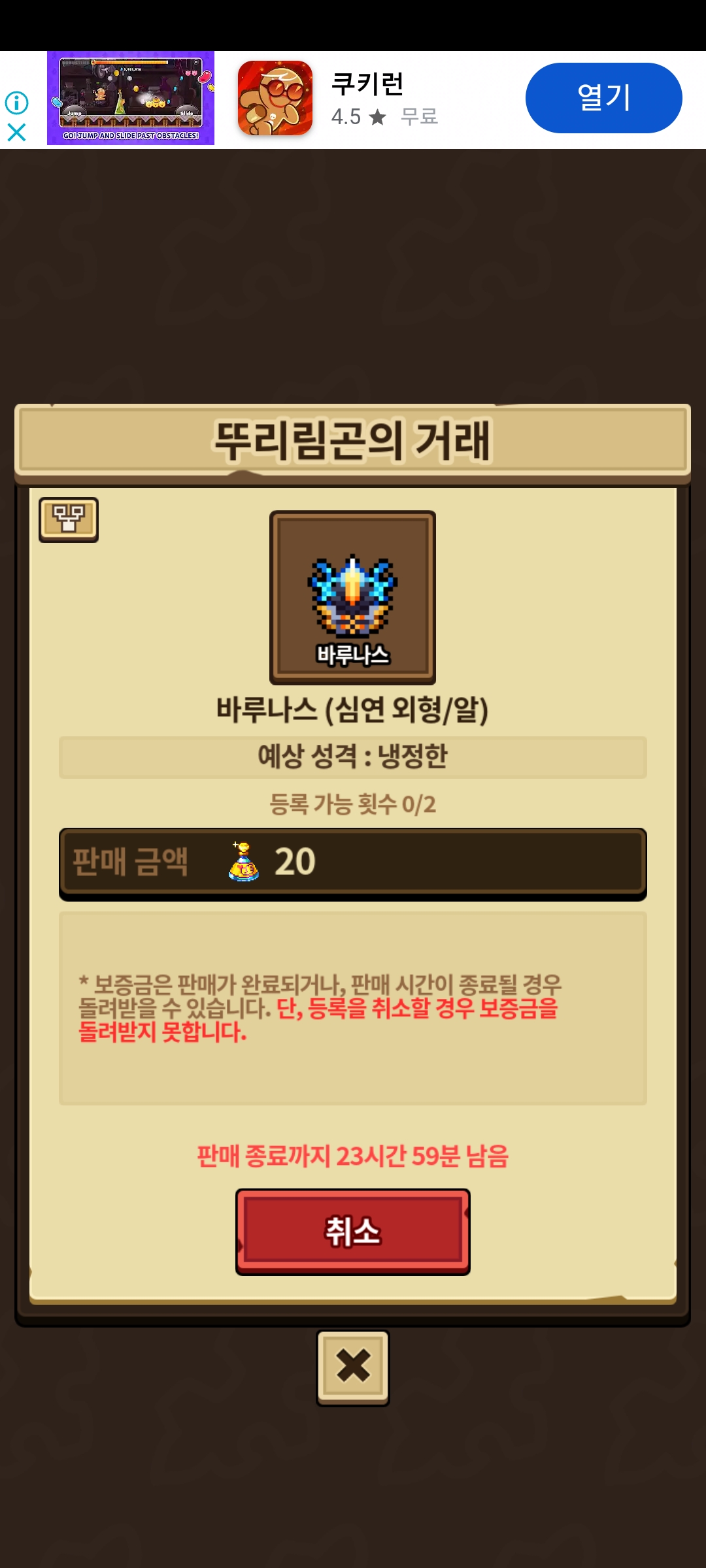Tap 열기 to open the 쿠키런 ad
Screen dimensions: 706x1568
click(x=604, y=98)
